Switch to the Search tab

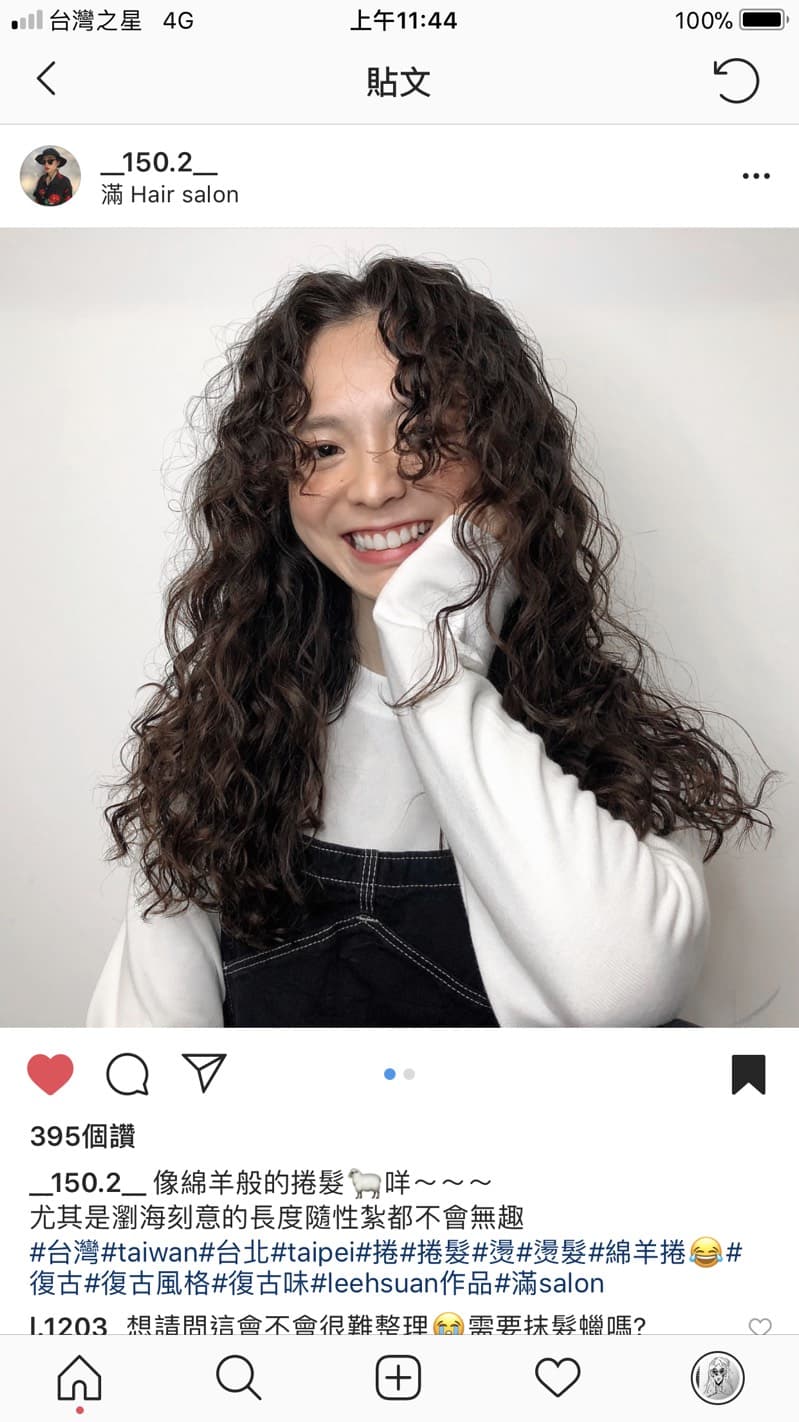(238, 1379)
